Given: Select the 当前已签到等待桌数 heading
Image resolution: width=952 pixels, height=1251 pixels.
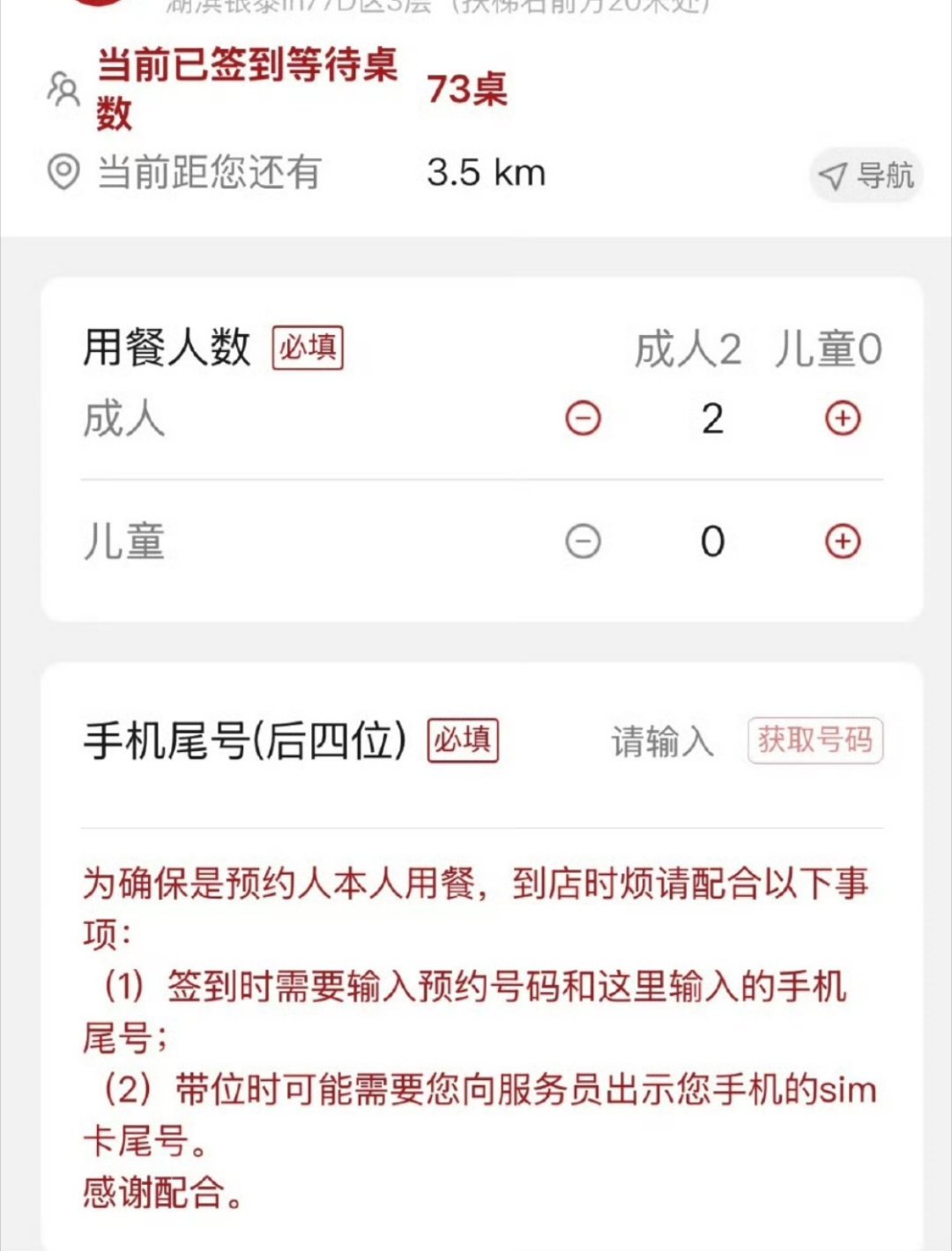Looking at the screenshot, I should (x=247, y=88).
